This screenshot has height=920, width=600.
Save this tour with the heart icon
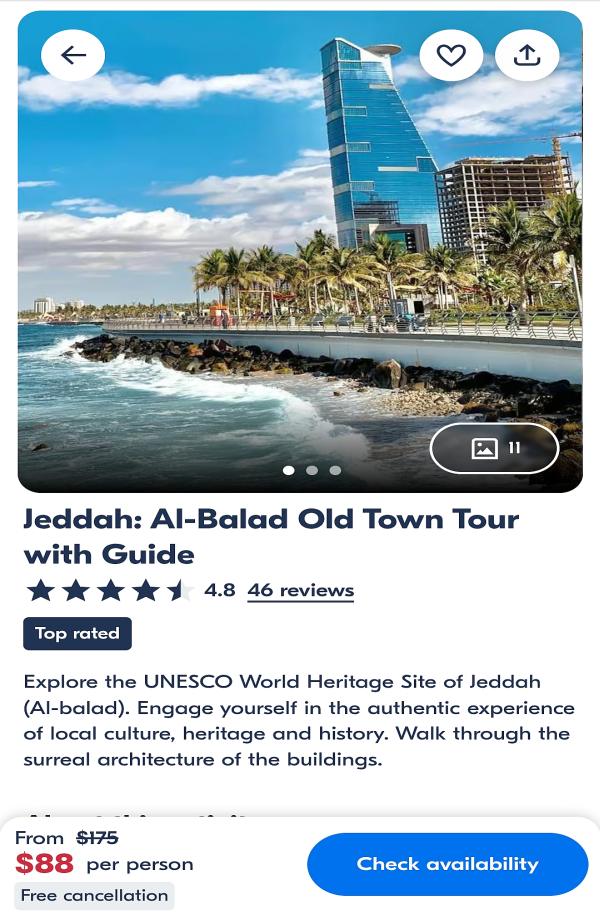[x=451, y=55]
